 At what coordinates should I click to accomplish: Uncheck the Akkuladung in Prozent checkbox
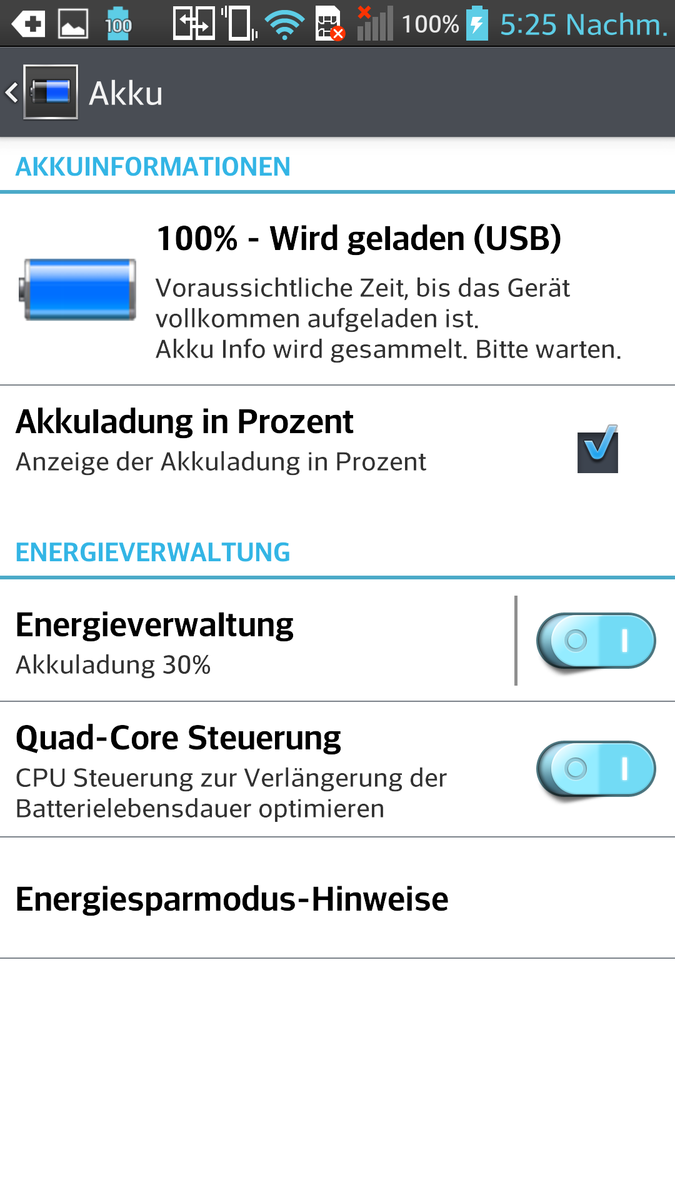(597, 449)
